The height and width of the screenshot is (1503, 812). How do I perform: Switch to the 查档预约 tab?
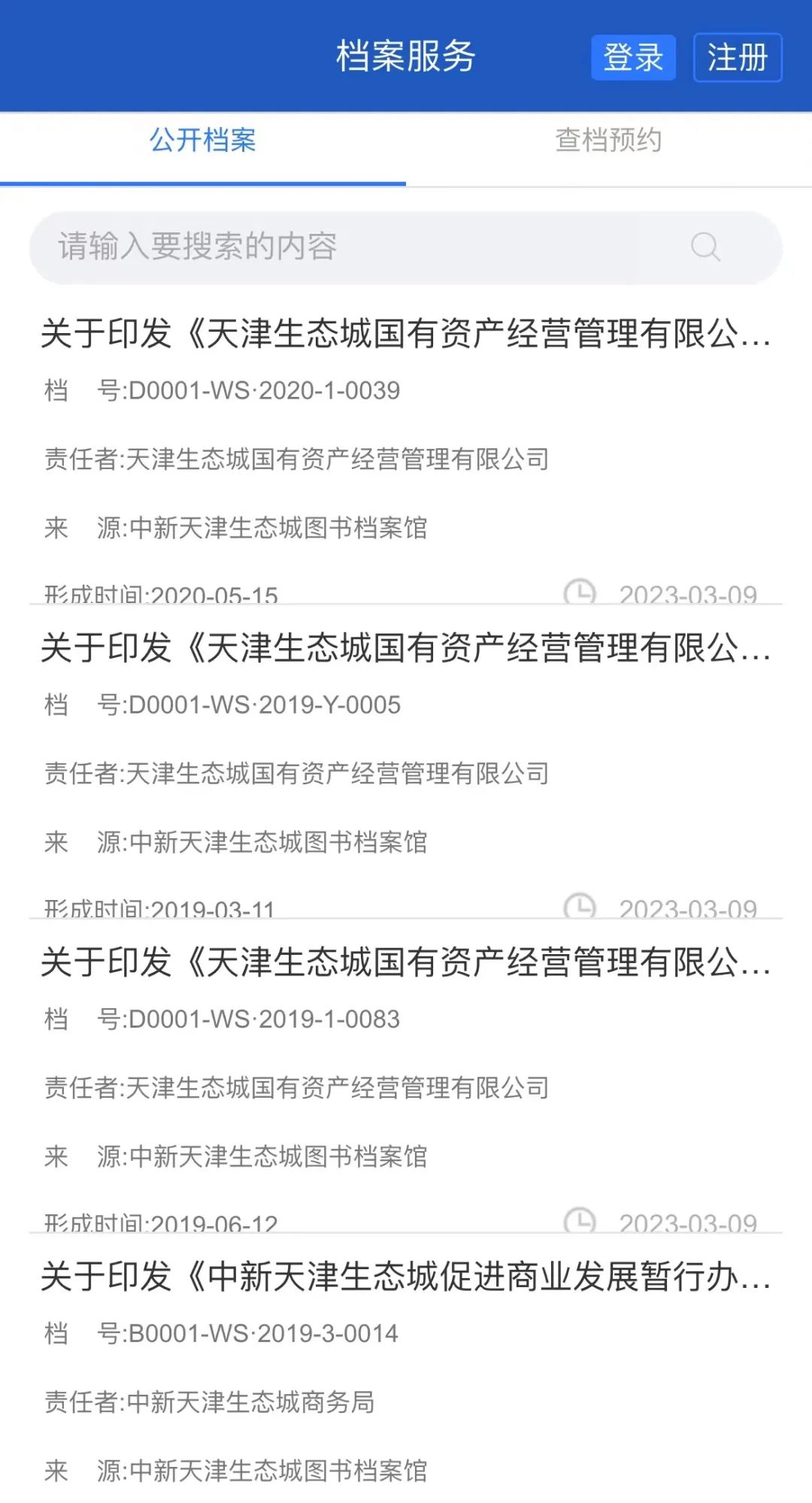(607, 140)
